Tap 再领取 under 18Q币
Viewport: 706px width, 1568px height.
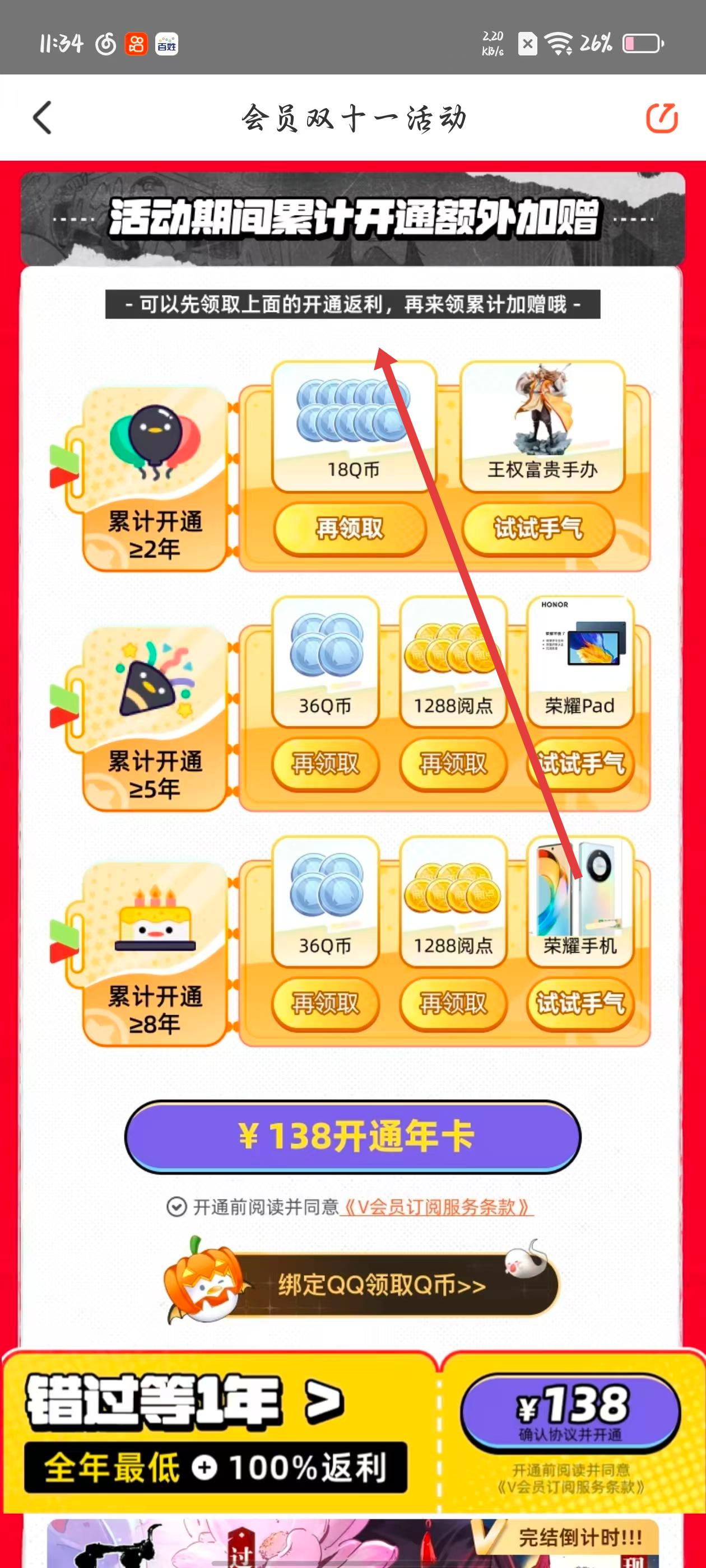point(350,528)
